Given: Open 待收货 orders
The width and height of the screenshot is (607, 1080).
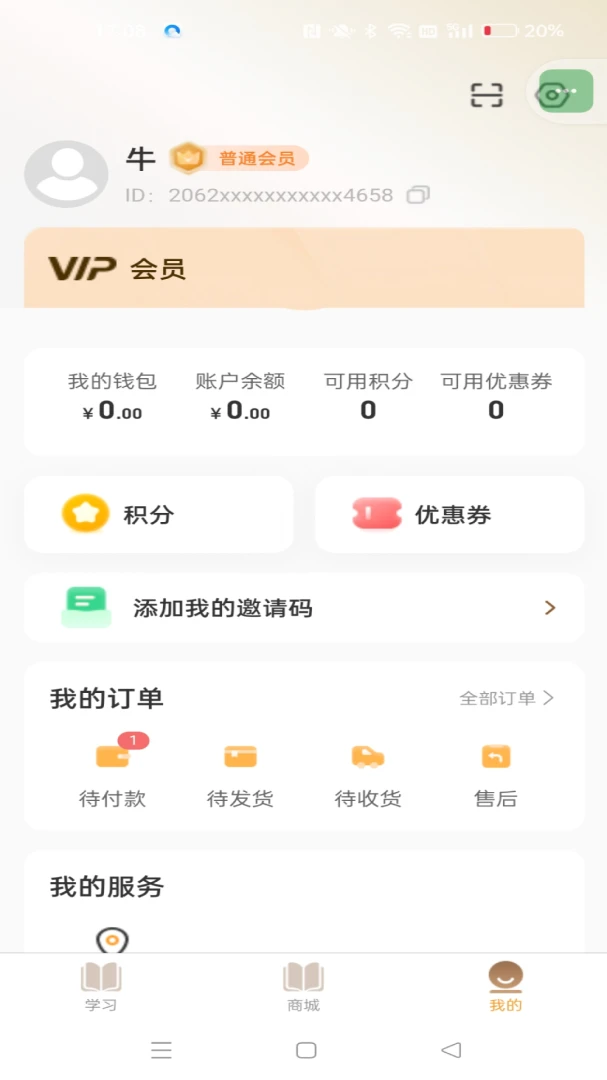Looking at the screenshot, I should [x=368, y=774].
